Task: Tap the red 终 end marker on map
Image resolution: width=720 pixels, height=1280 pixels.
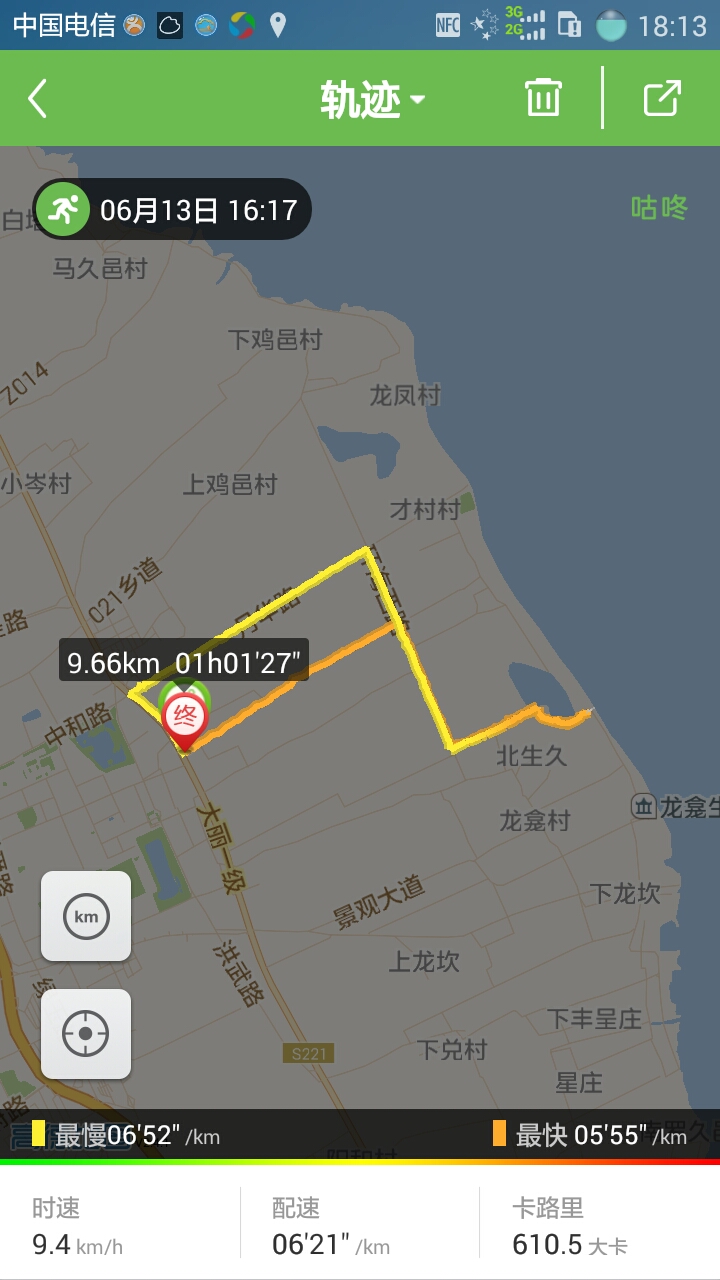Action: click(x=185, y=718)
